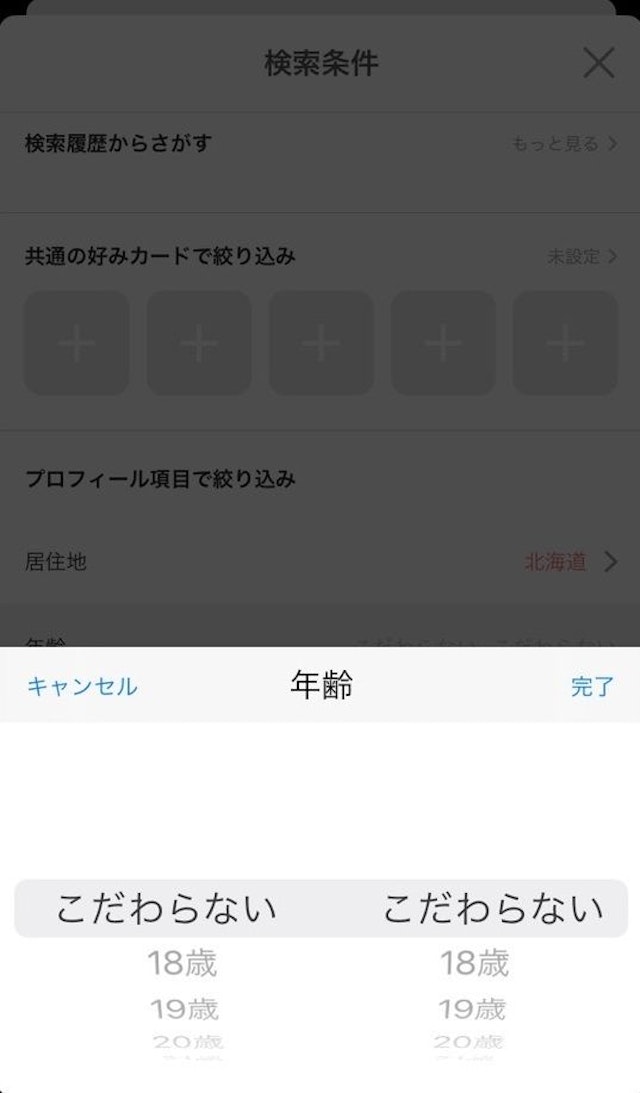Choose 18歳 in the maximum age wheel
Screen dimensions: 640x1093
point(474,963)
